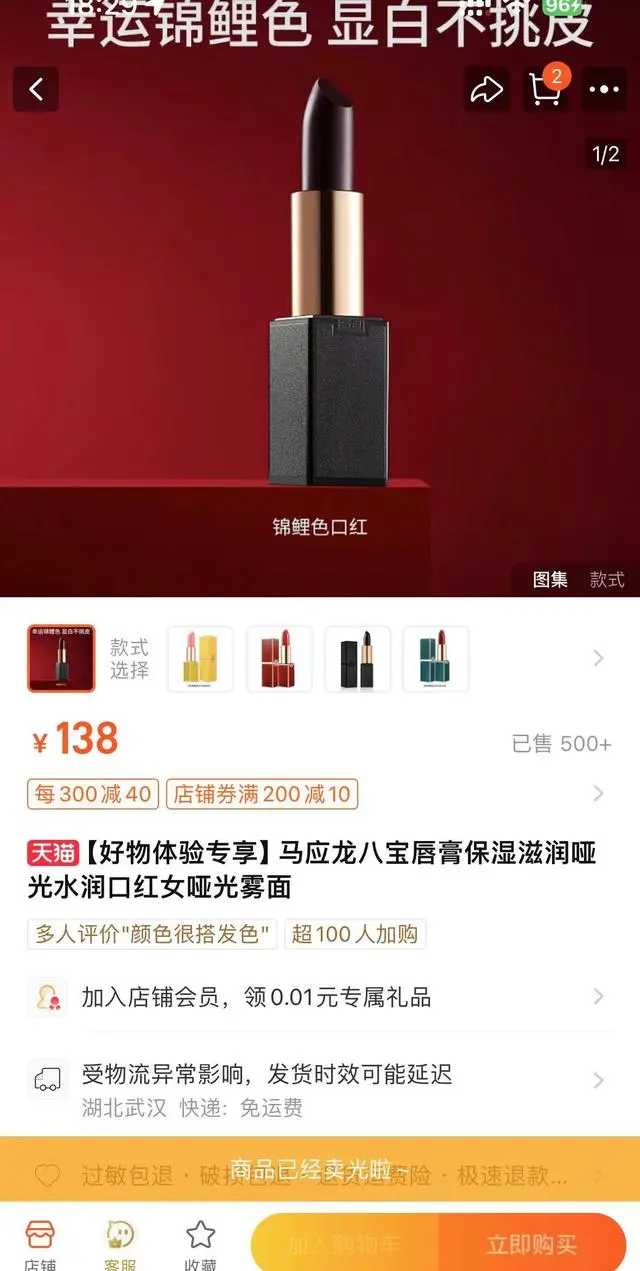Switch to the 款式 image tab
The width and height of the screenshot is (640, 1271).
pos(606,580)
